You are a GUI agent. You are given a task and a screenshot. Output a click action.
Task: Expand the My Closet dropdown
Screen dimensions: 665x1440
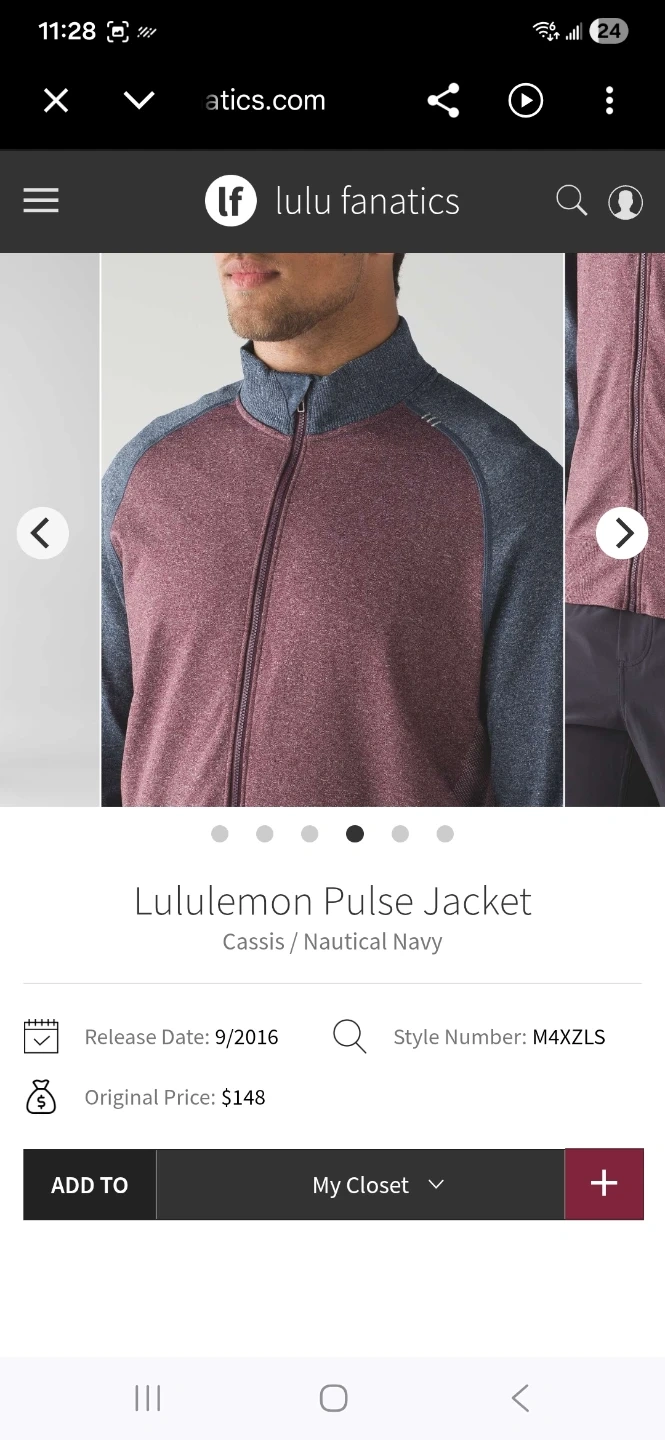(377, 1185)
